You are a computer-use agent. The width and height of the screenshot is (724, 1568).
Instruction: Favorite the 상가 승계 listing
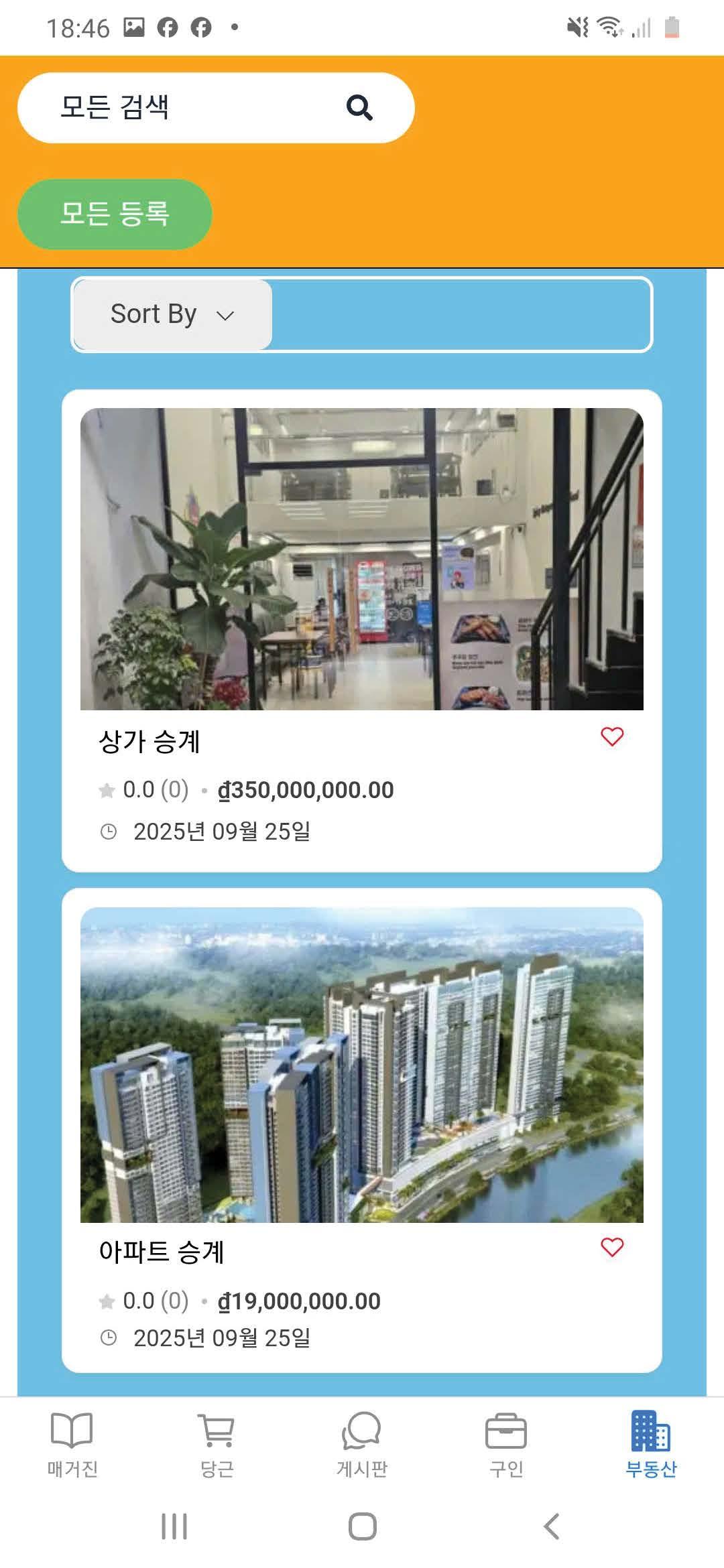click(611, 736)
